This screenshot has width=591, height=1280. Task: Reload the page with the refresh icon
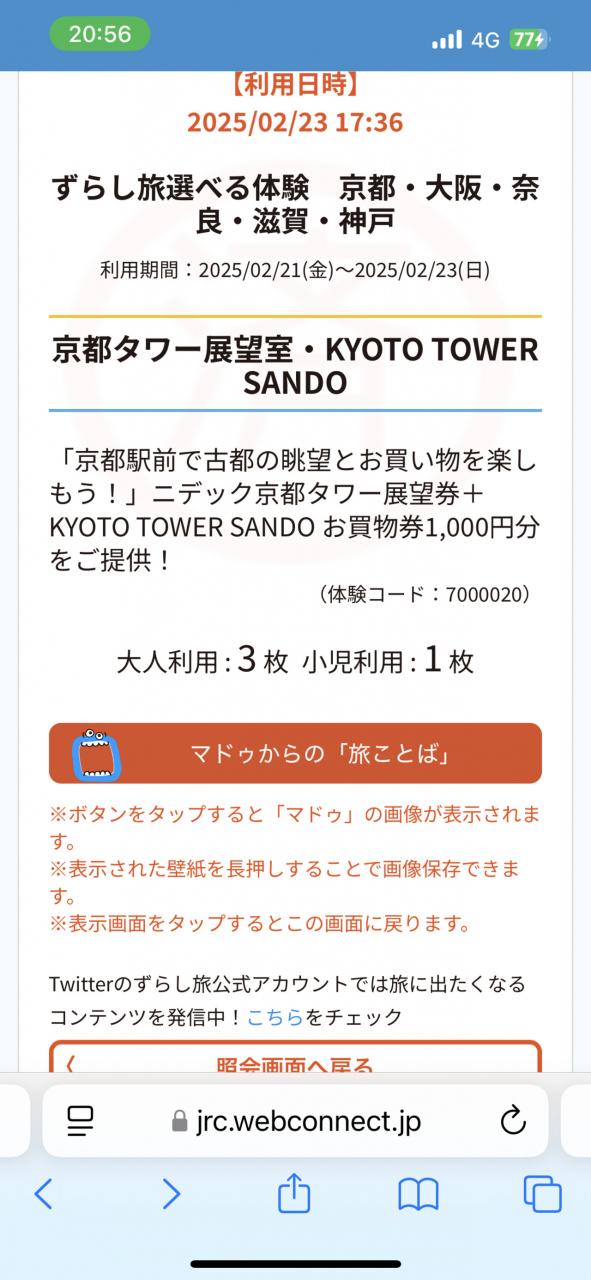click(513, 1120)
